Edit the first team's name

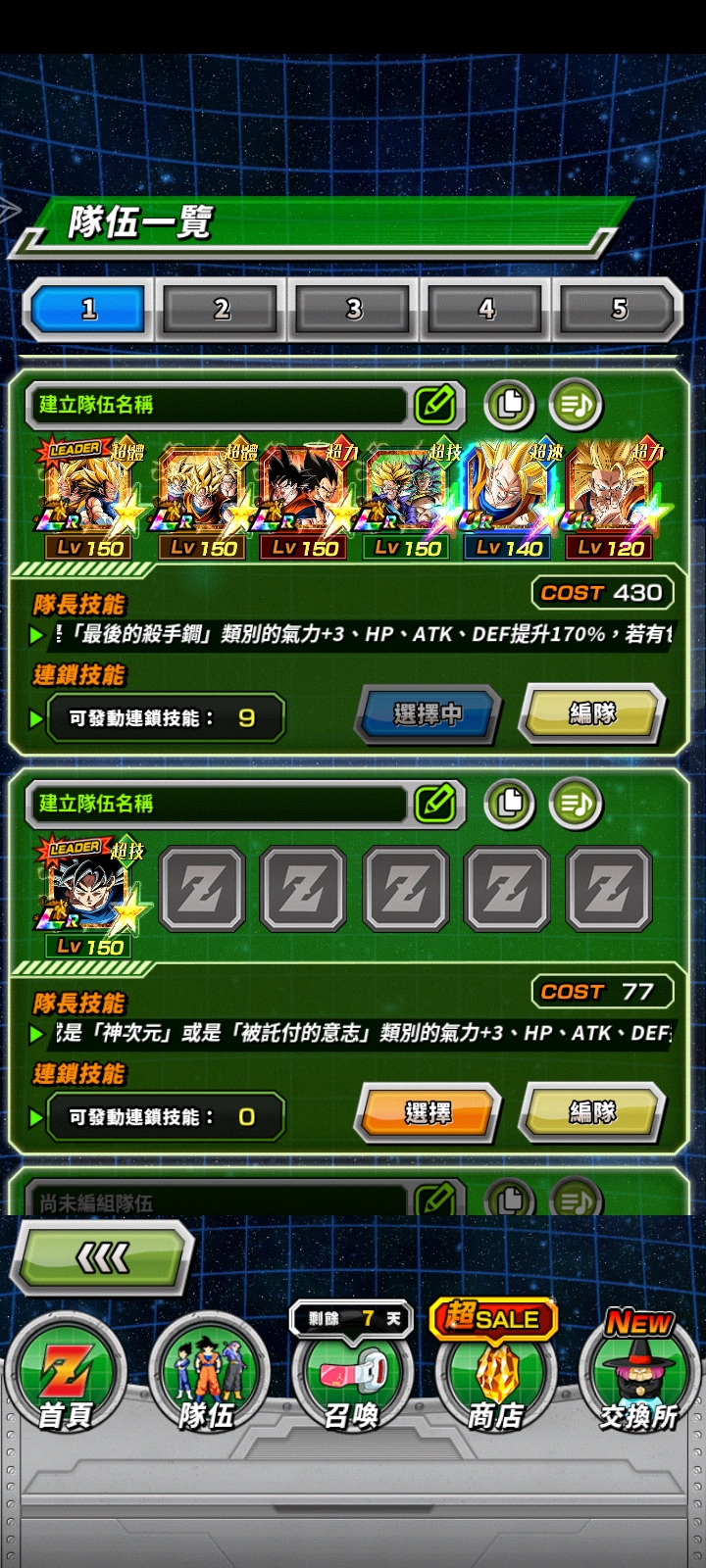pyautogui.click(x=435, y=404)
